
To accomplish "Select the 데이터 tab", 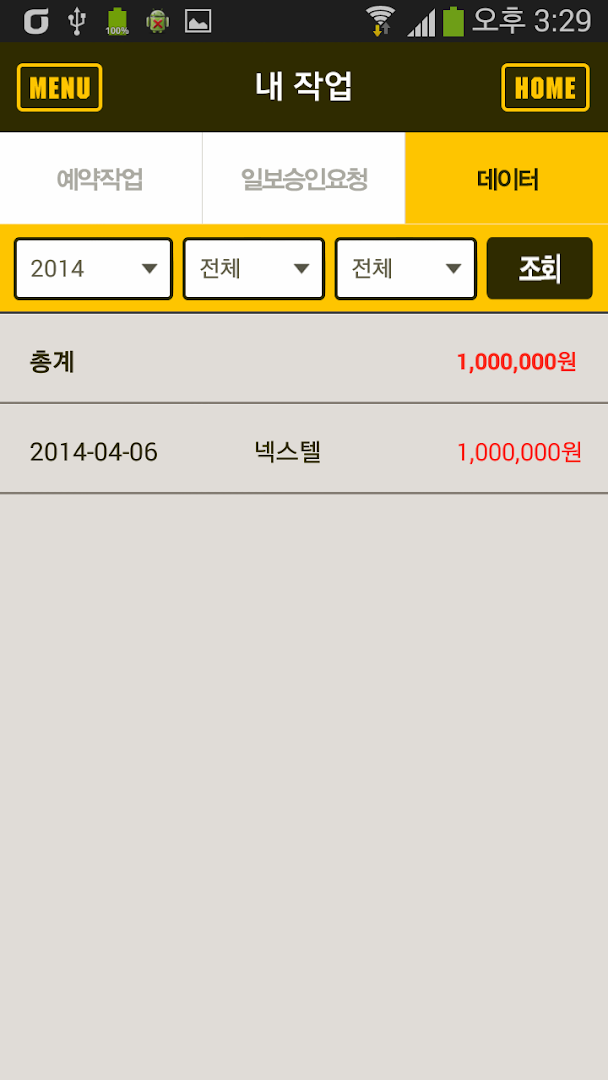I will click(507, 179).
